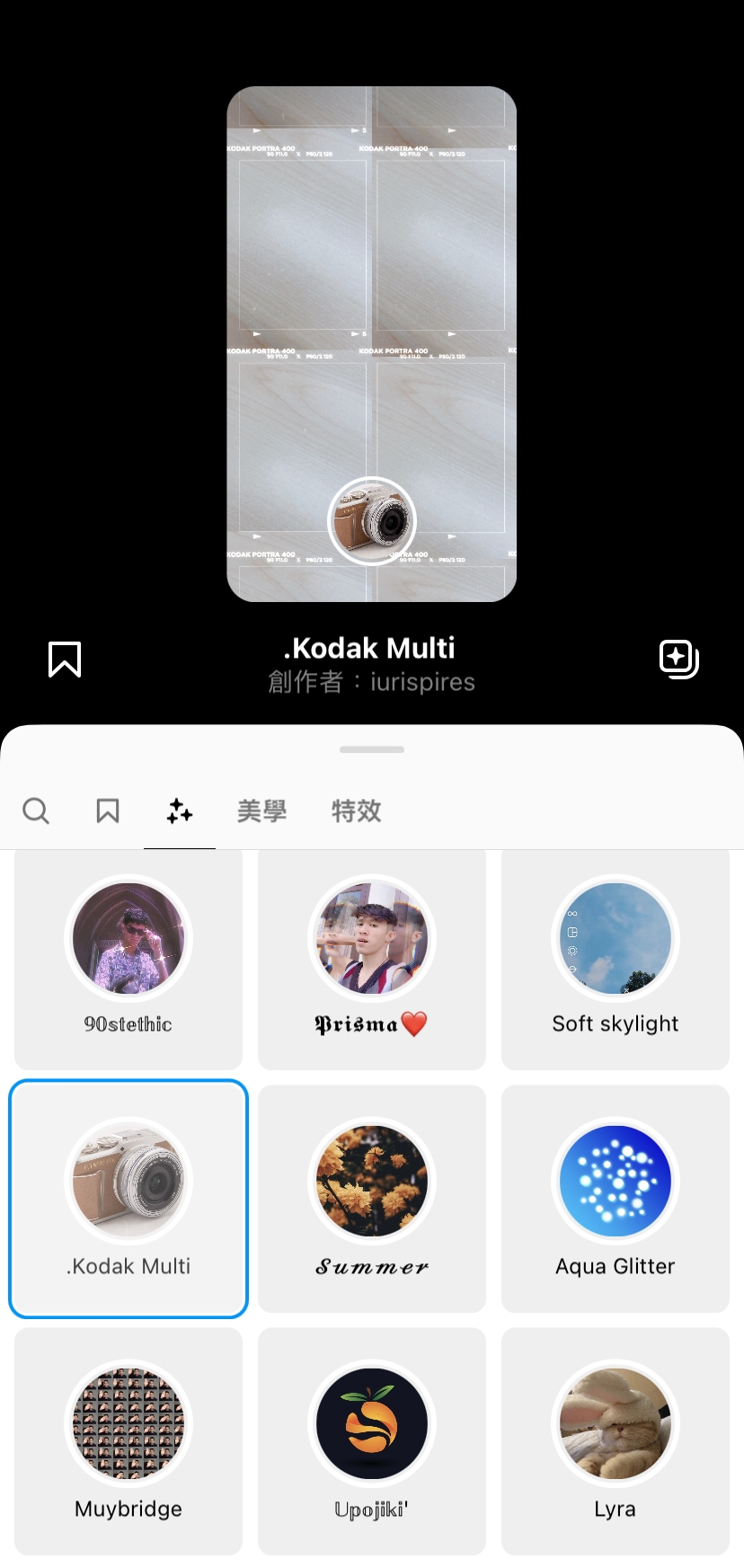Viewport: 744px width, 1568px height.
Task: Tap the sparkle-plus icon beside .Kodak Multi
Action: [x=678, y=659]
